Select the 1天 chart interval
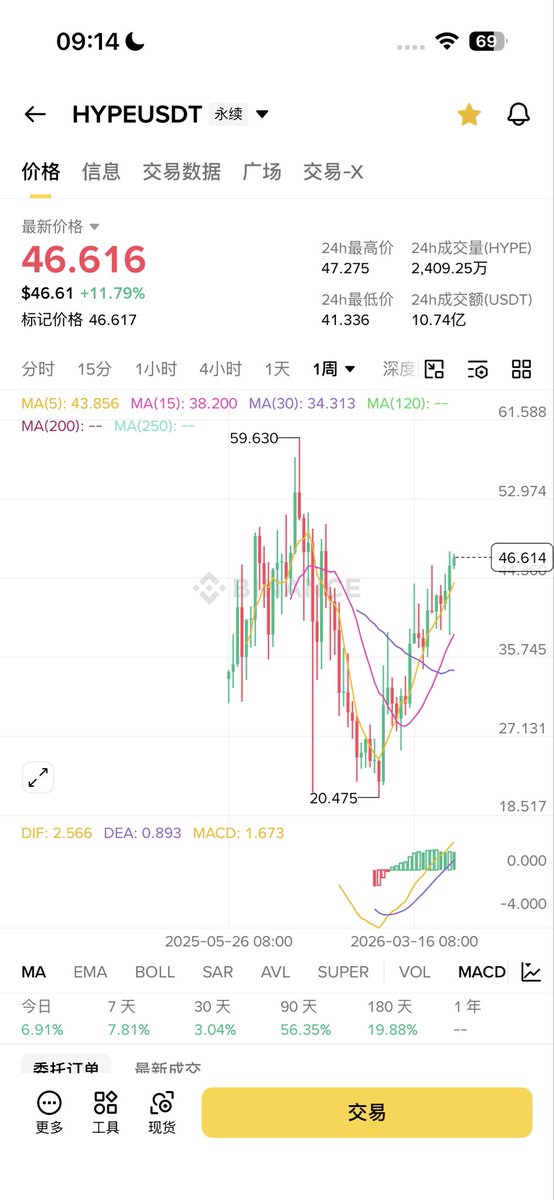Screen dimensions: 554x1200 point(277,369)
